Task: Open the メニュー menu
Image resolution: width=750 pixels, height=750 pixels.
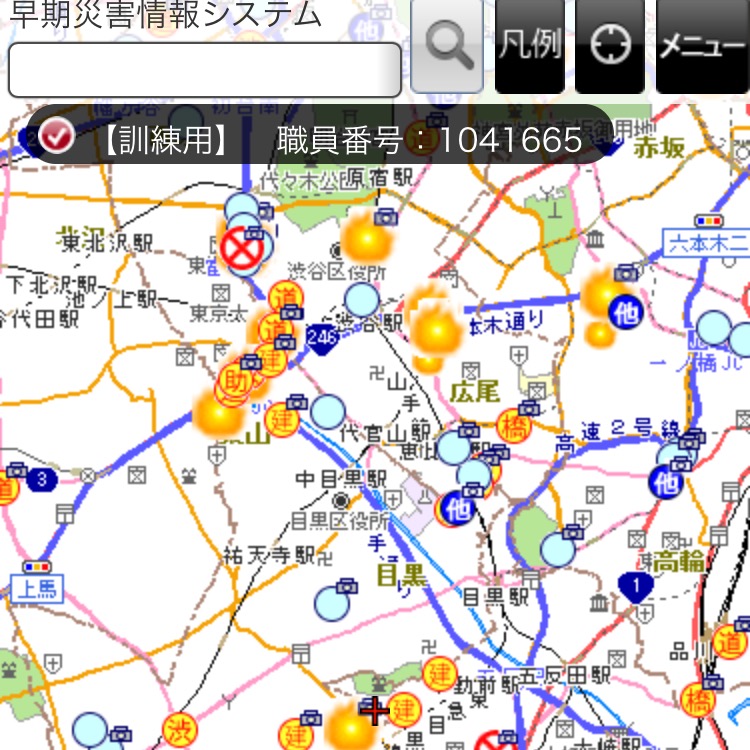Action: pyautogui.click(x=702, y=46)
